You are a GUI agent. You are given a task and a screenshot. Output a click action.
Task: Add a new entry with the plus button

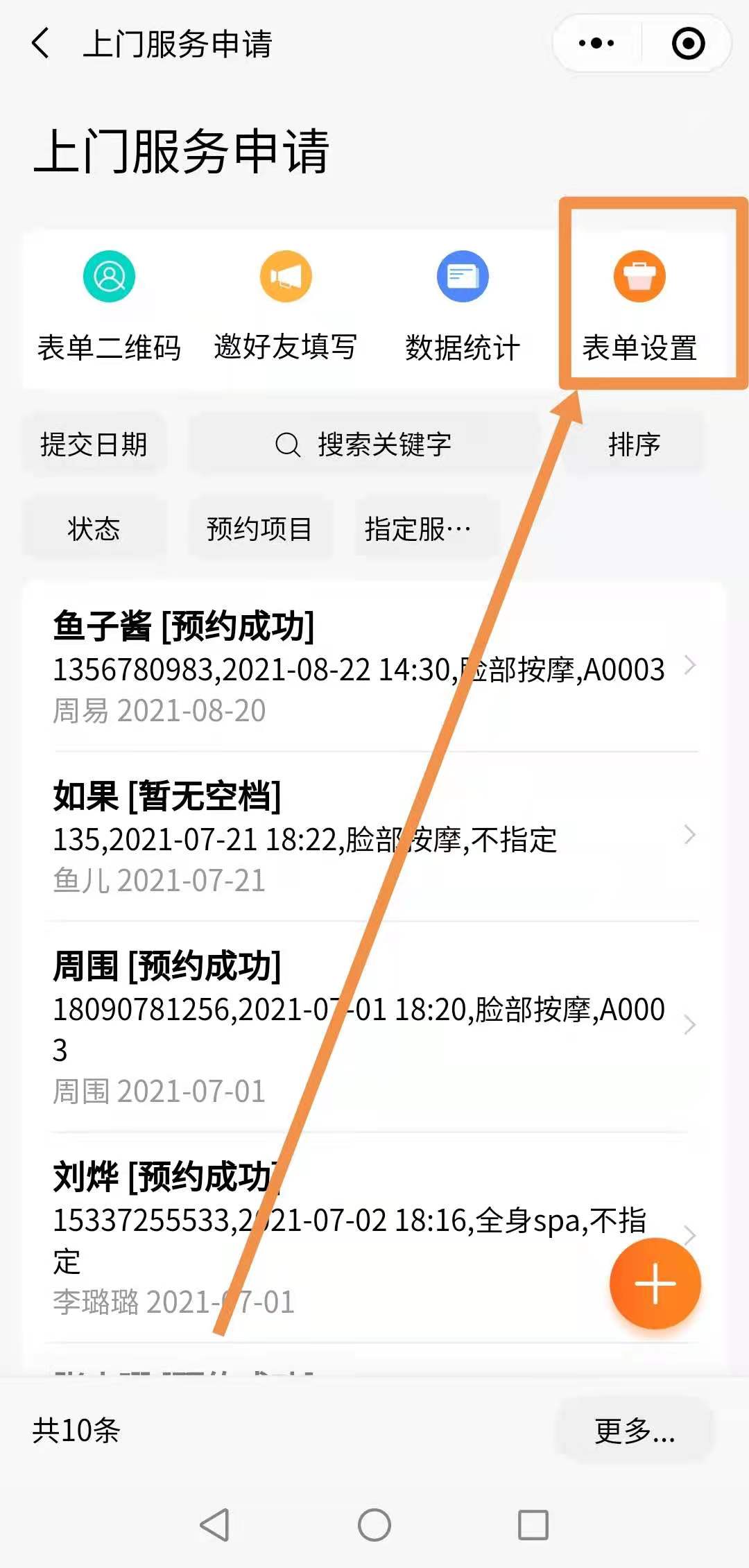pyautogui.click(x=655, y=1284)
